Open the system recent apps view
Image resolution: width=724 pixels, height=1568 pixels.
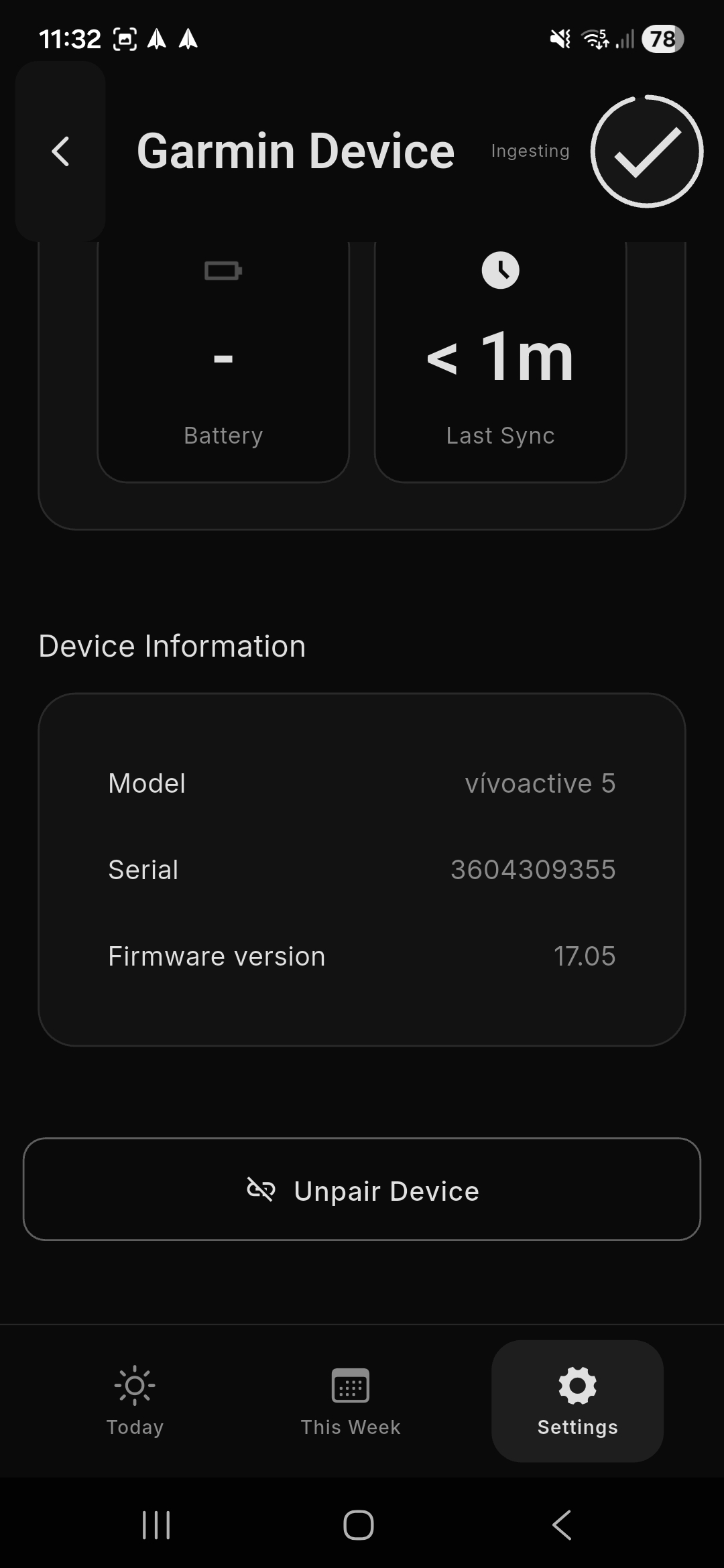156,1525
